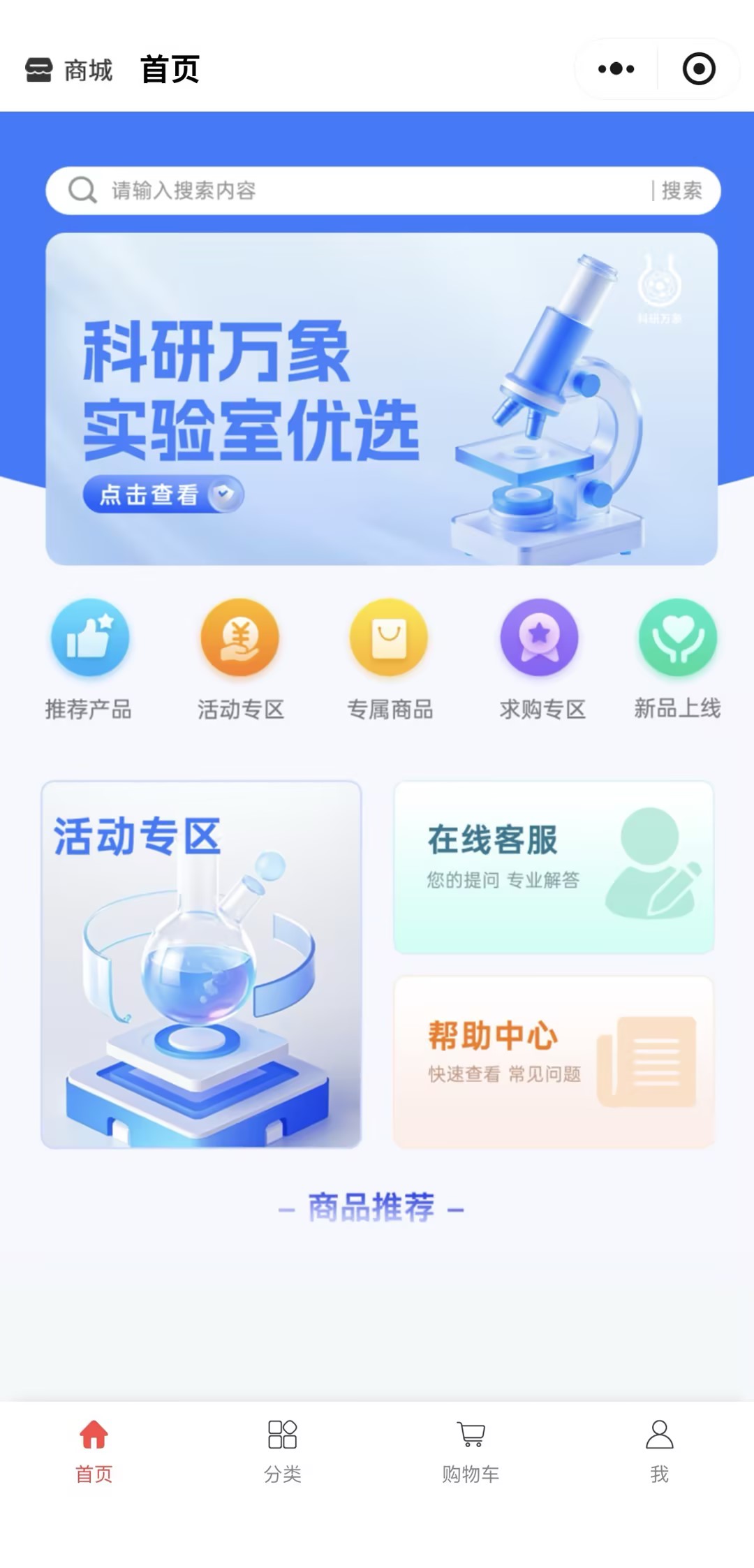This screenshot has width=754, height=1568.
Task: Open the 科研万象 实验室优选 banner
Action: [x=381, y=399]
